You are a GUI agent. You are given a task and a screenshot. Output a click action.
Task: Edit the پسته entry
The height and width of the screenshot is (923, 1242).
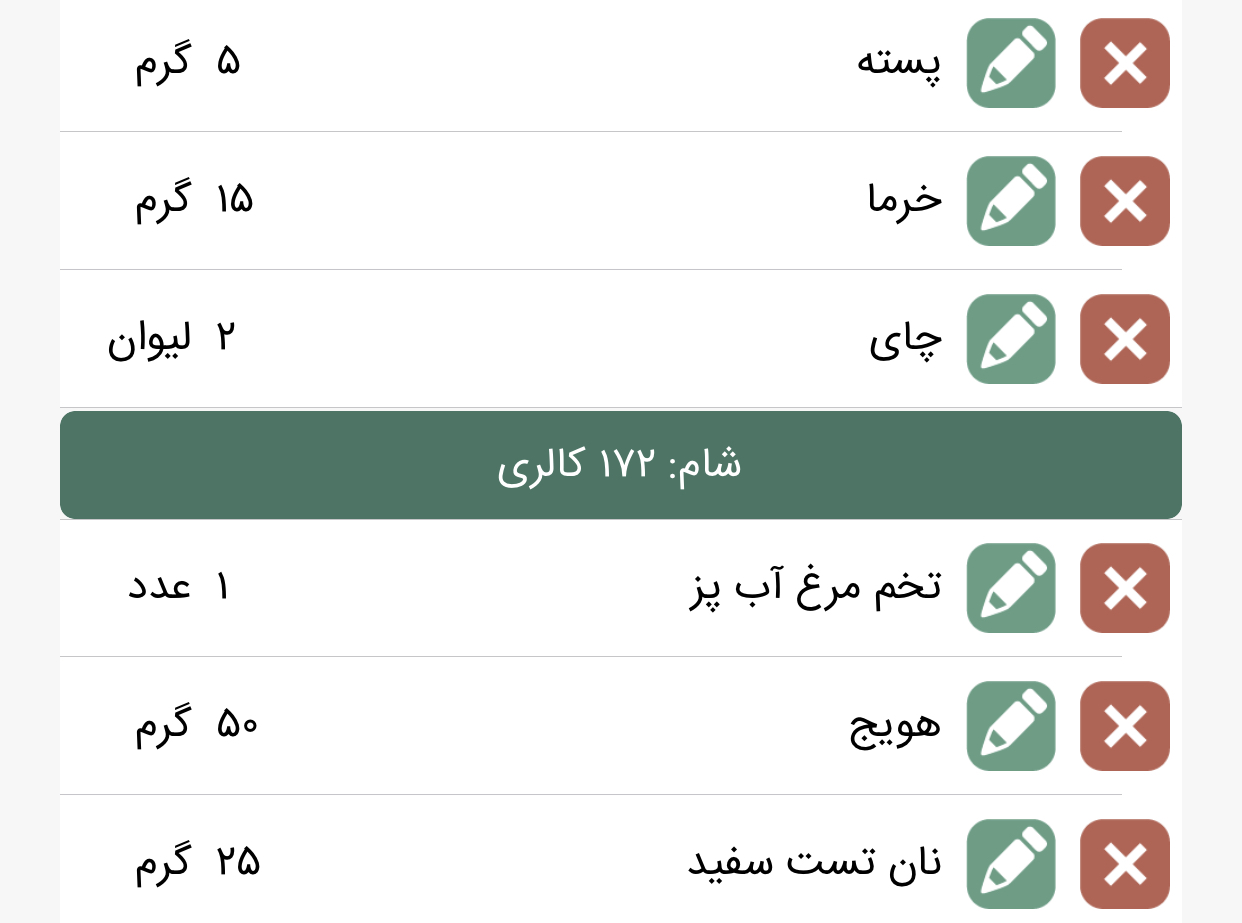click(x=1010, y=63)
